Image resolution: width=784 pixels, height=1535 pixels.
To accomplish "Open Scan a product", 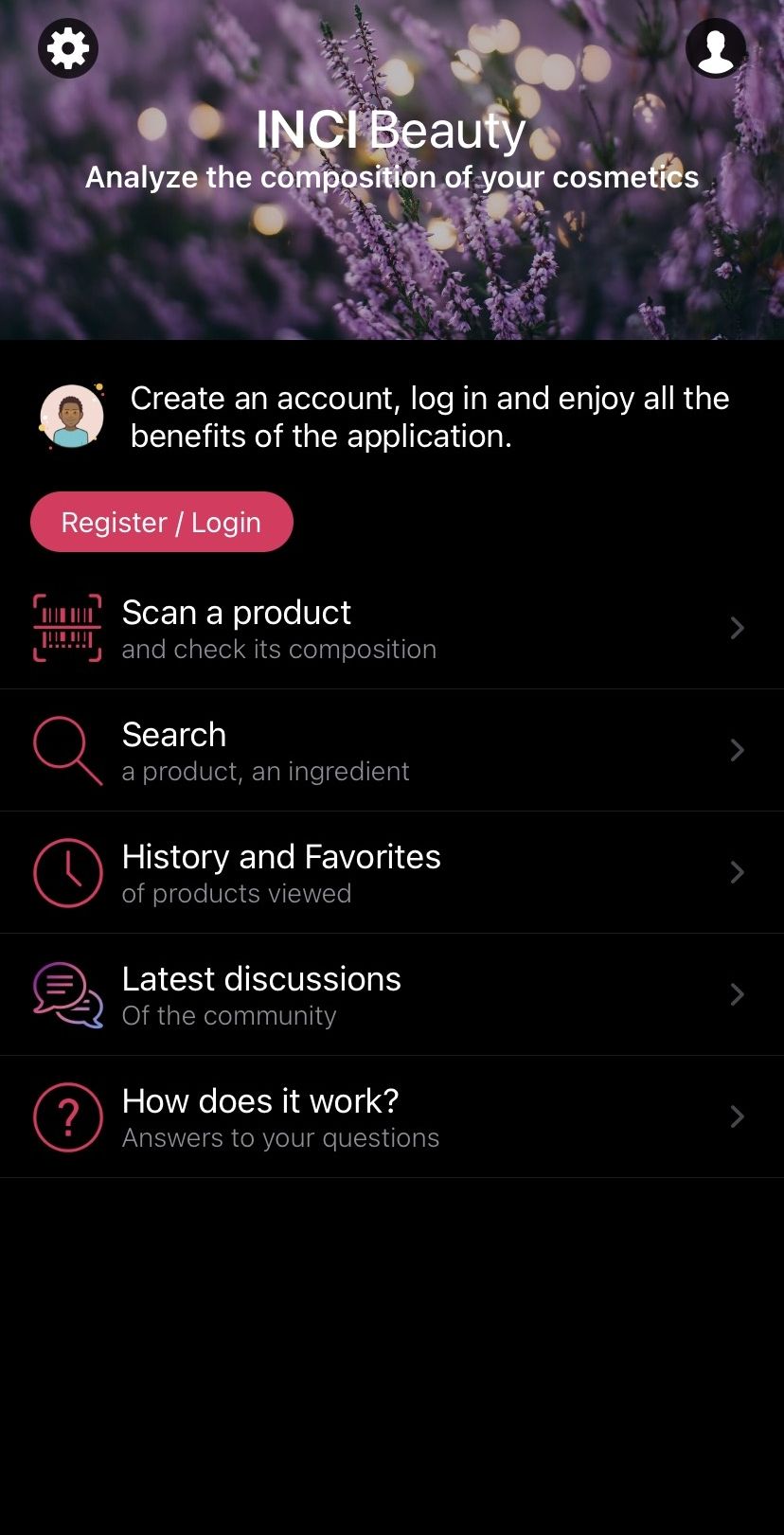I will point(392,629).
